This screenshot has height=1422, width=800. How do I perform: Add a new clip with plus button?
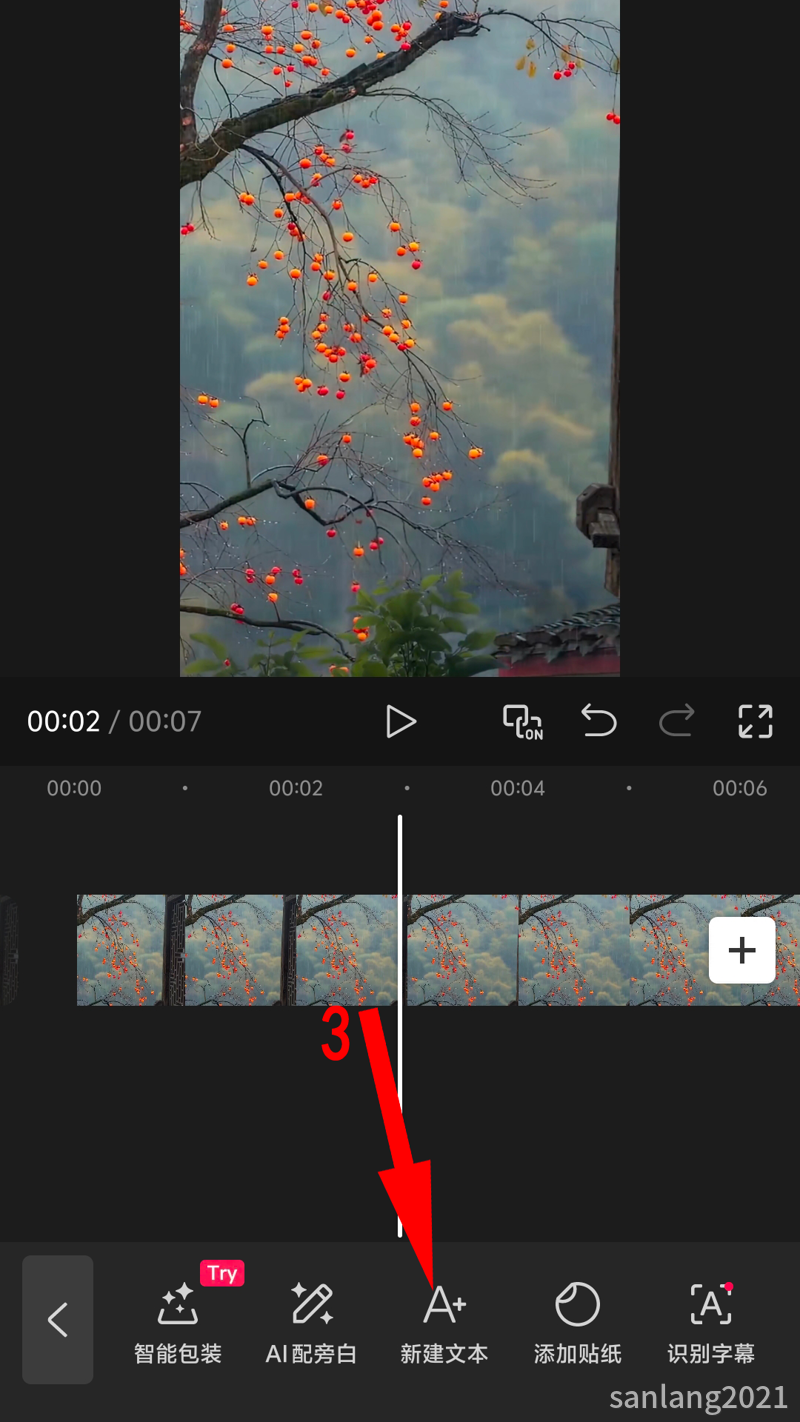tap(741, 950)
